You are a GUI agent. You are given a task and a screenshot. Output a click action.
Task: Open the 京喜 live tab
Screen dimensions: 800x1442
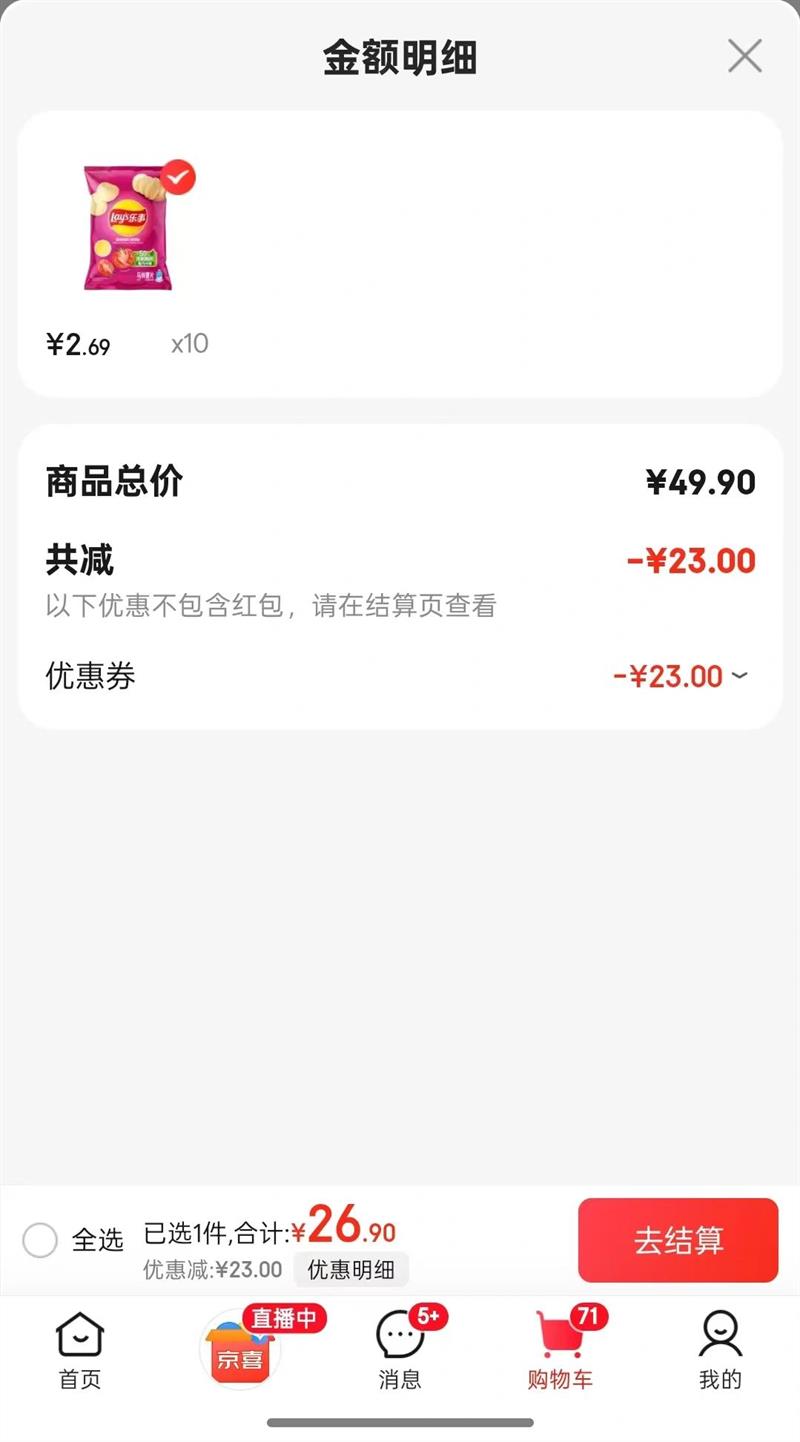click(x=241, y=1350)
